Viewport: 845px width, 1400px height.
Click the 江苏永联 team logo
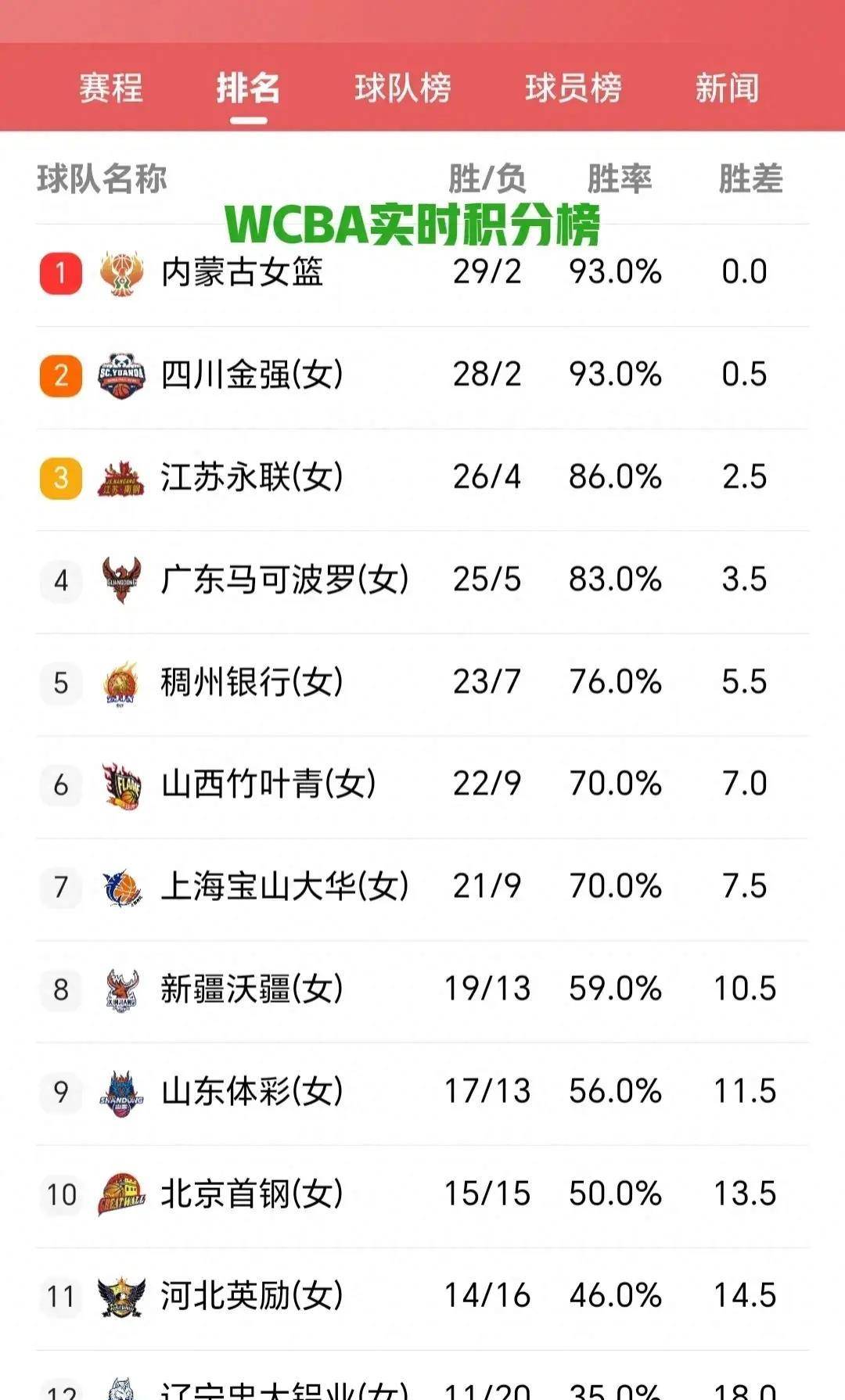tap(121, 477)
